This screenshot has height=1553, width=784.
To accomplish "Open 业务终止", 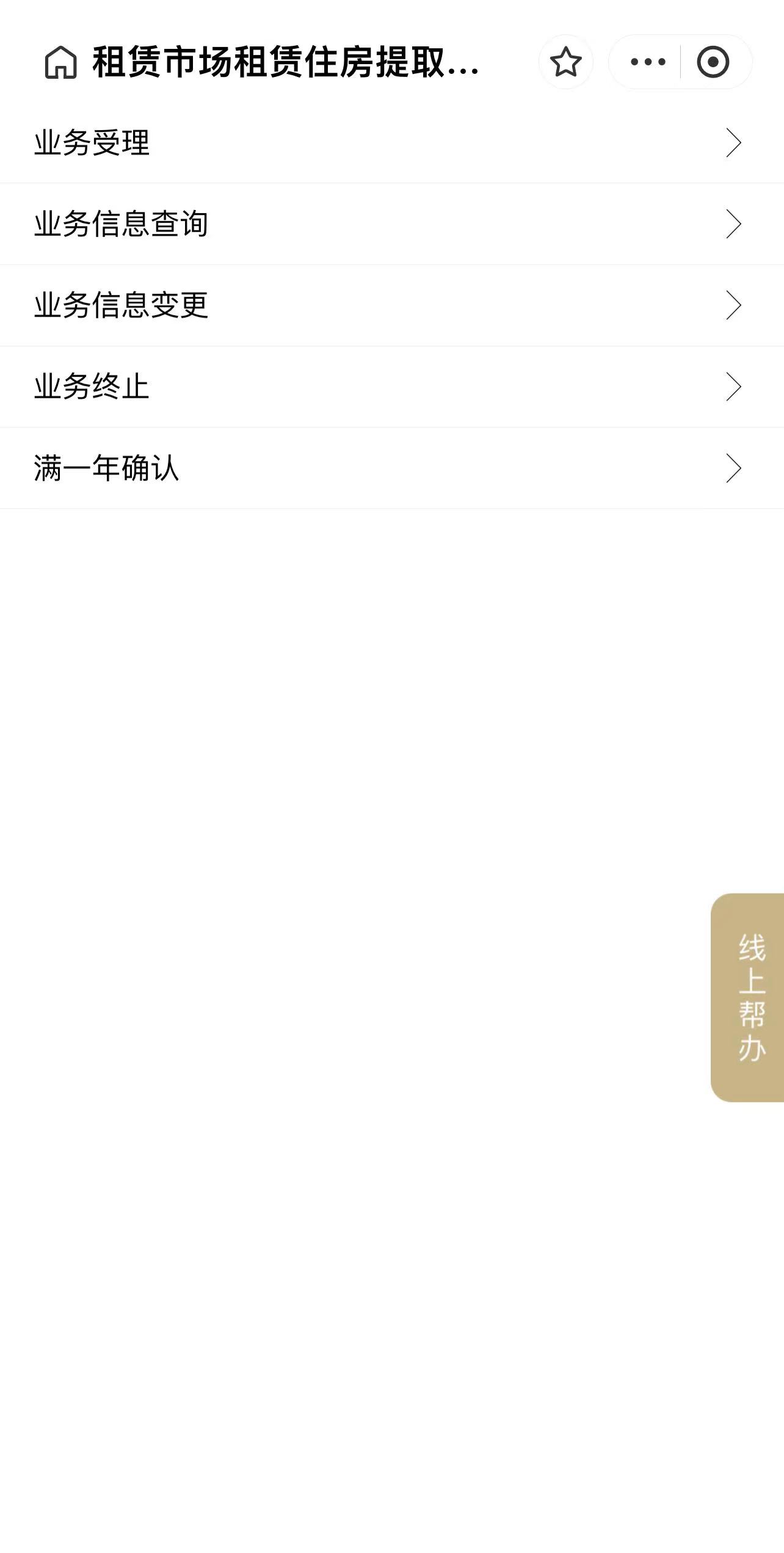I will point(391,387).
